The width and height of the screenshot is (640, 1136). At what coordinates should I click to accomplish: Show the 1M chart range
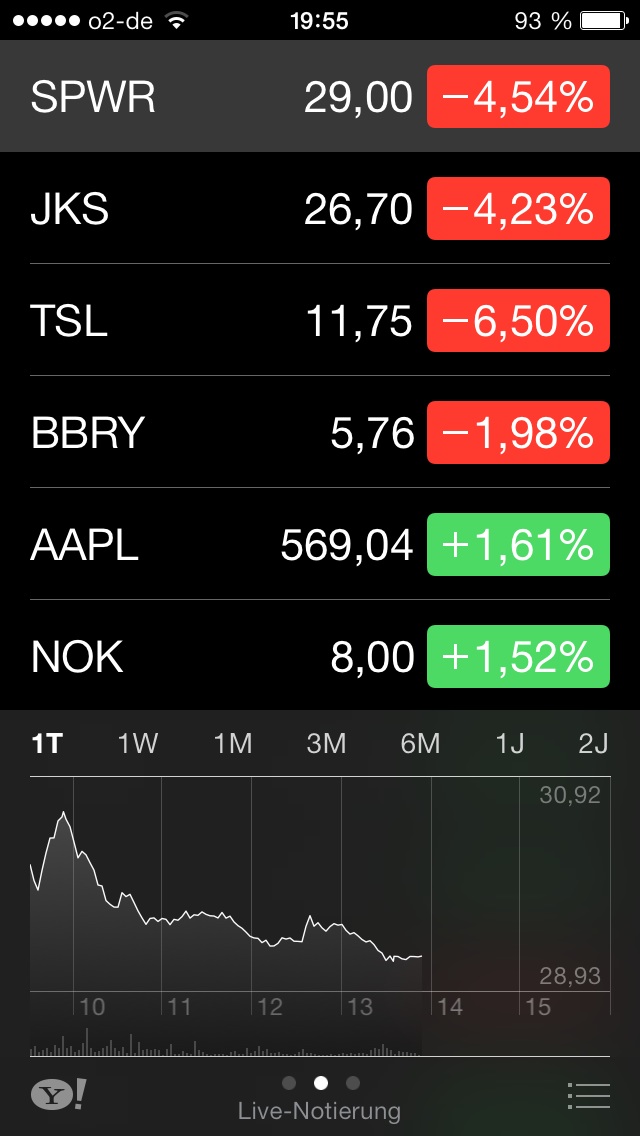232,743
